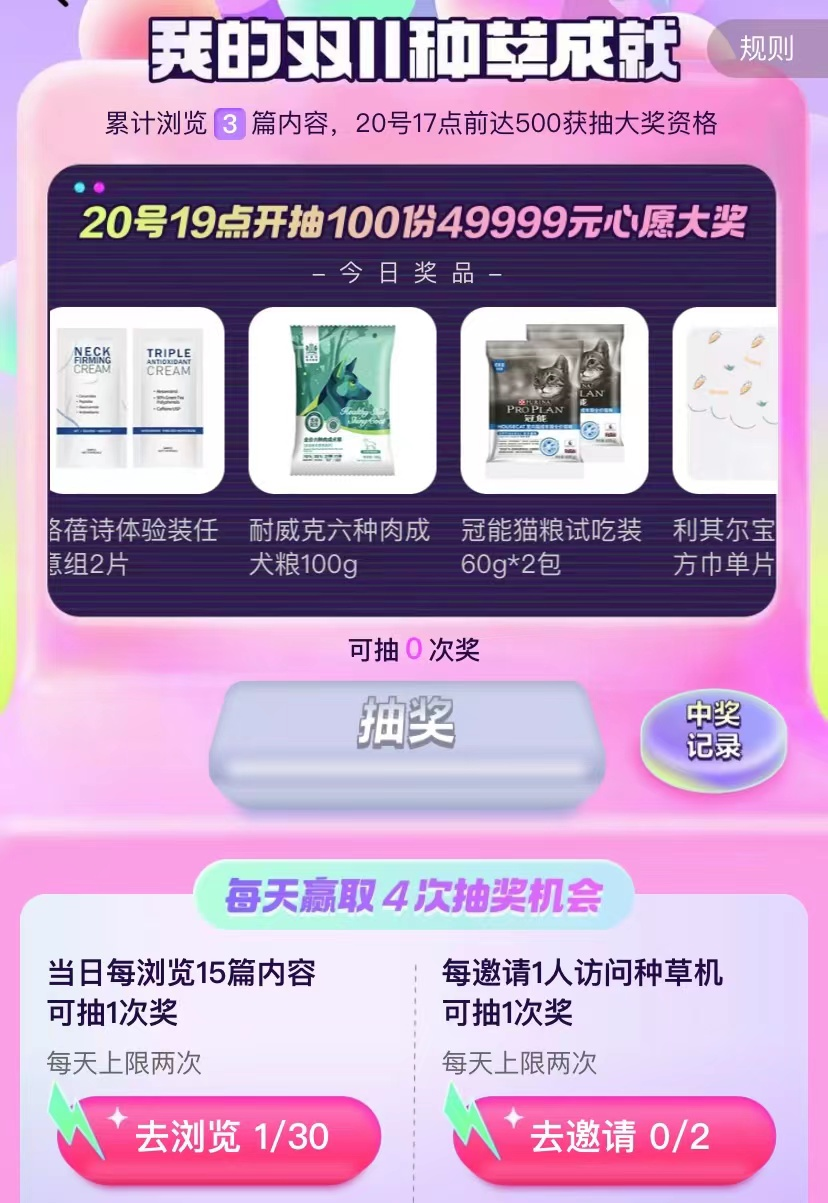Tap the 抽奖 lottery draw button
This screenshot has height=1203, width=828.
(x=406, y=730)
